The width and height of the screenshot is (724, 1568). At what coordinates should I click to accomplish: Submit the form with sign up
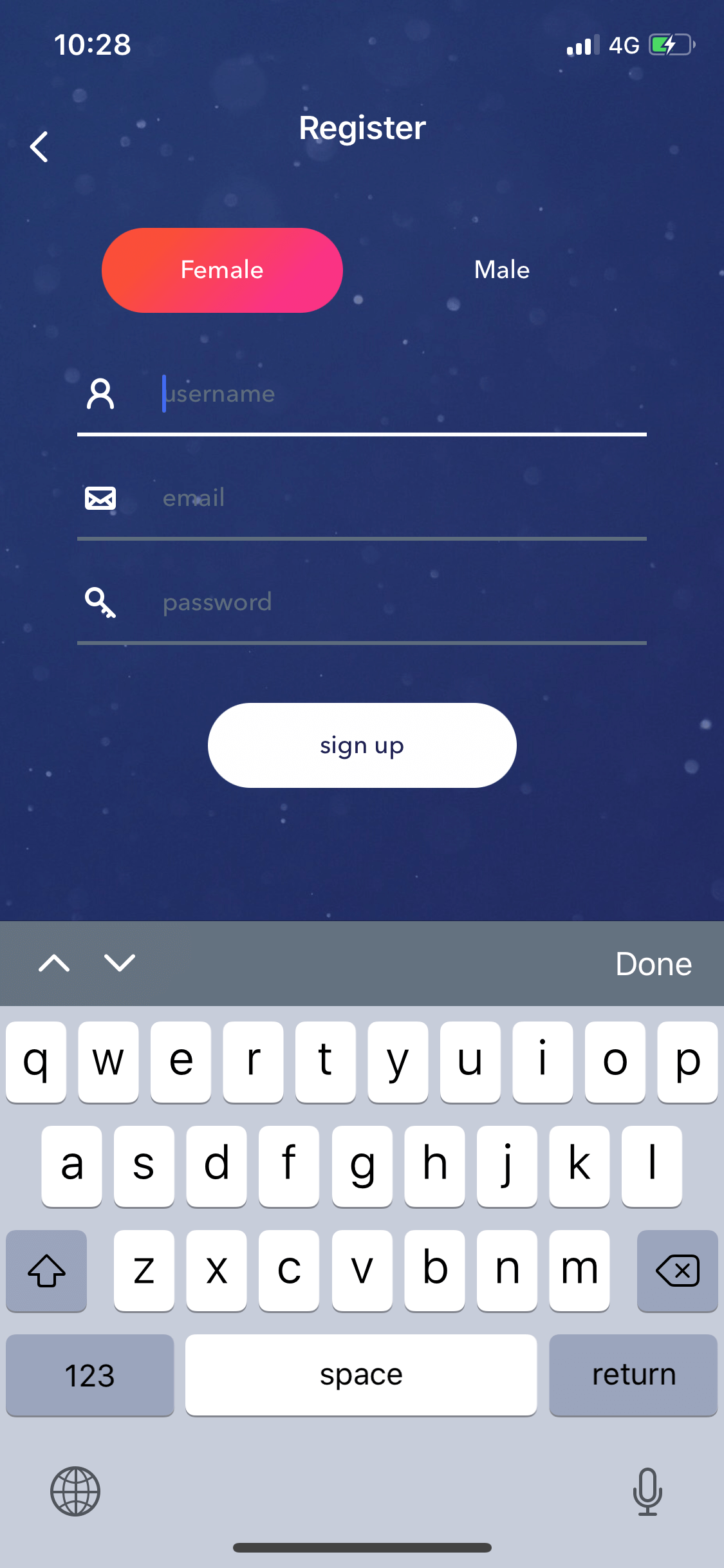click(x=362, y=745)
